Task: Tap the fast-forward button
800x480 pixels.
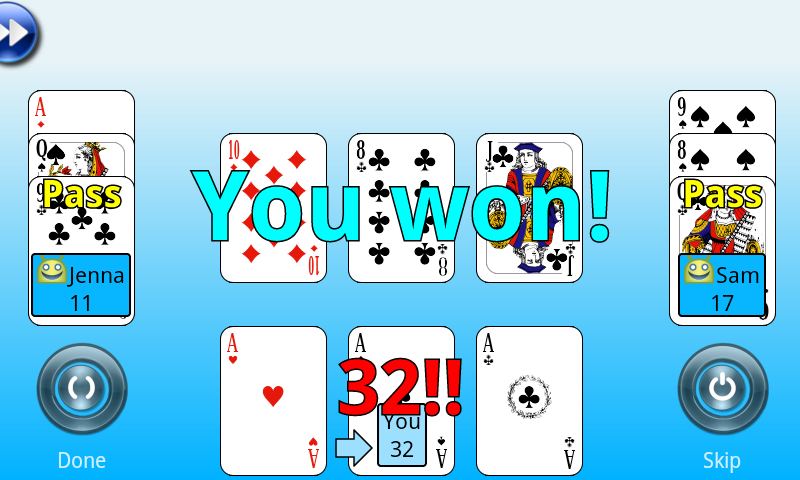Action: [x=15, y=32]
